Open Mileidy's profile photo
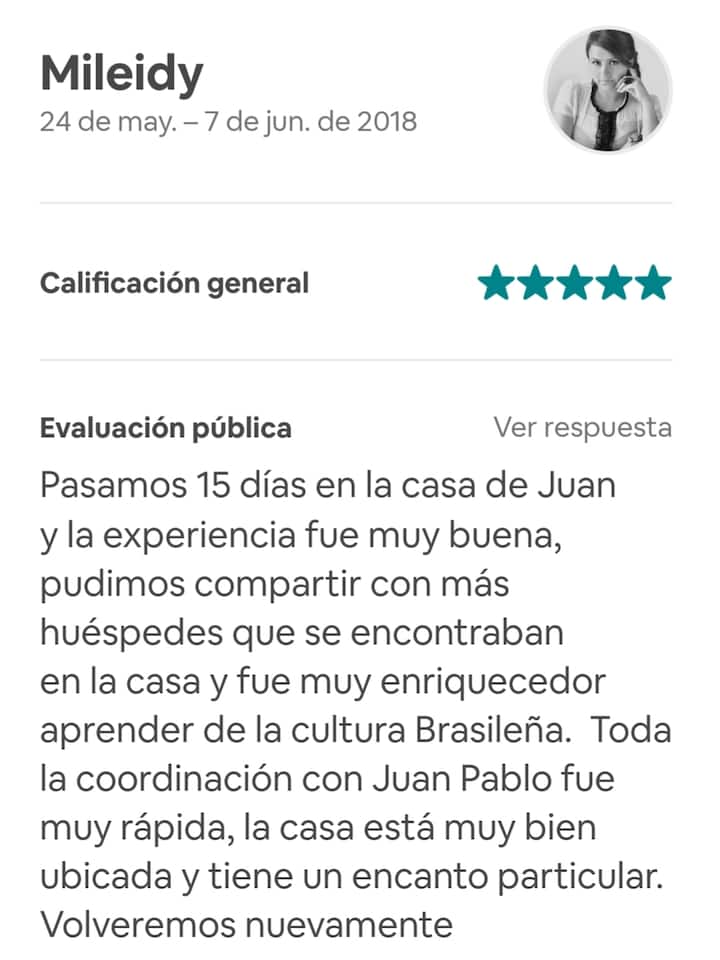Viewport: 720px width, 960px height. pos(607,91)
